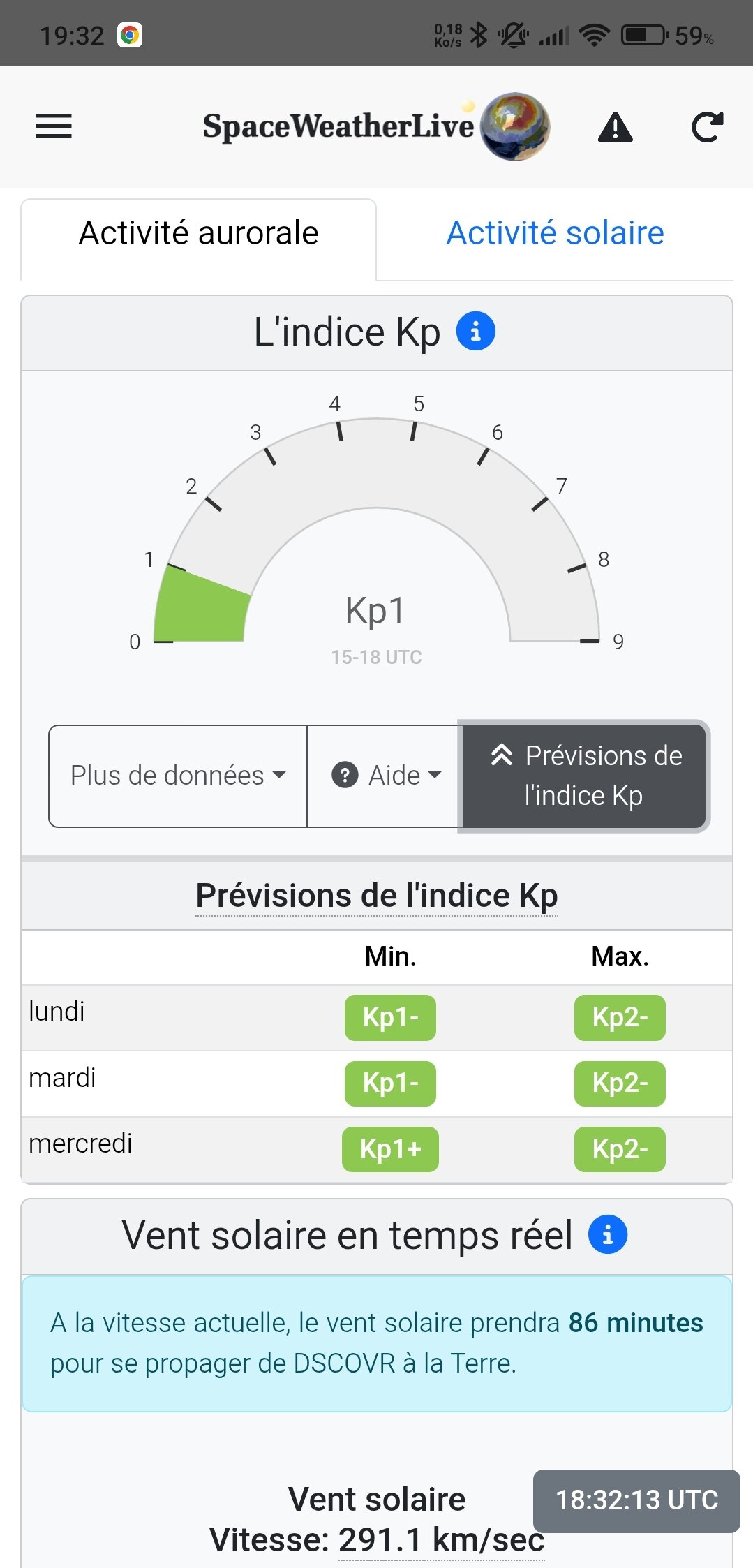The width and height of the screenshot is (753, 1568).
Task: Show info about L'indice Kp
Action: click(x=476, y=332)
